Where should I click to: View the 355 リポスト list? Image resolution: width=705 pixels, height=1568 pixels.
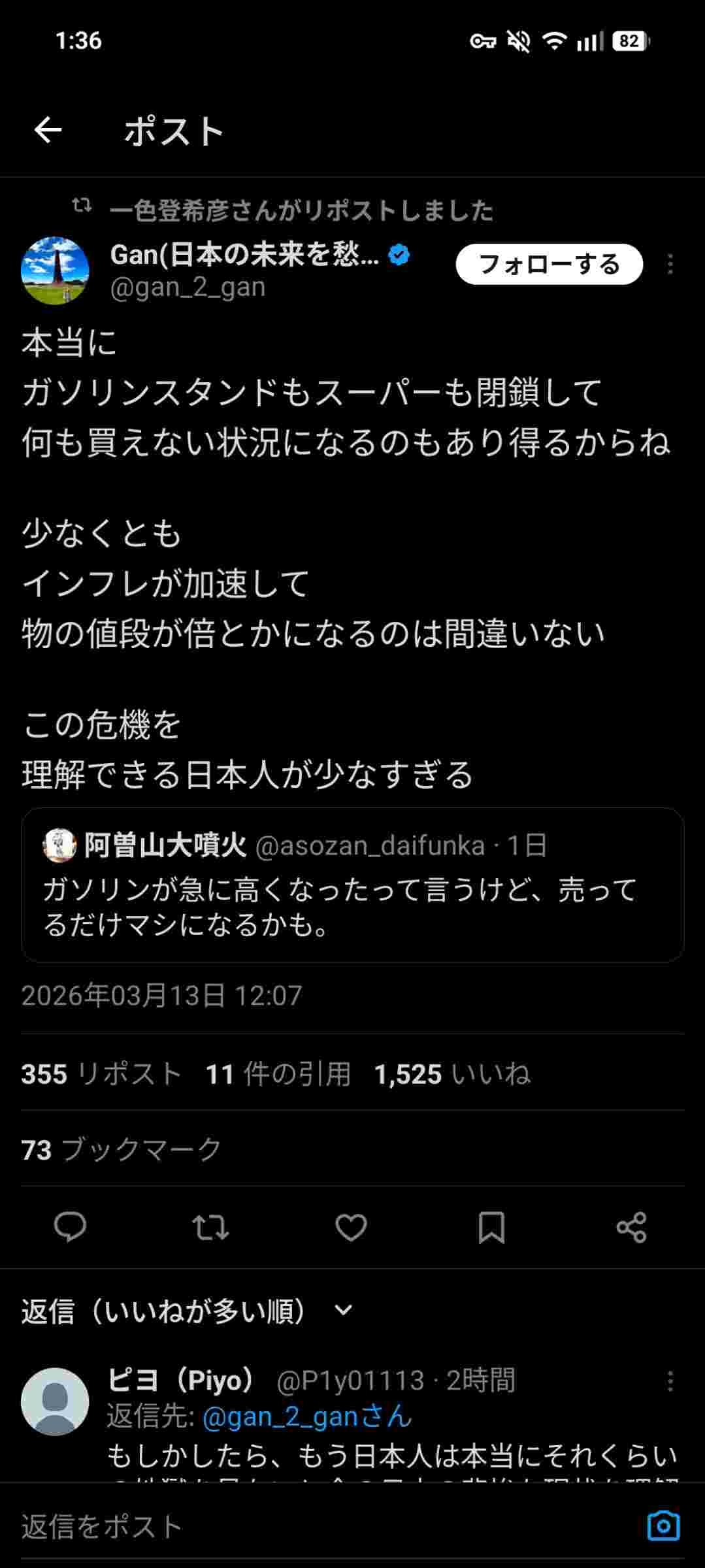(101, 1074)
